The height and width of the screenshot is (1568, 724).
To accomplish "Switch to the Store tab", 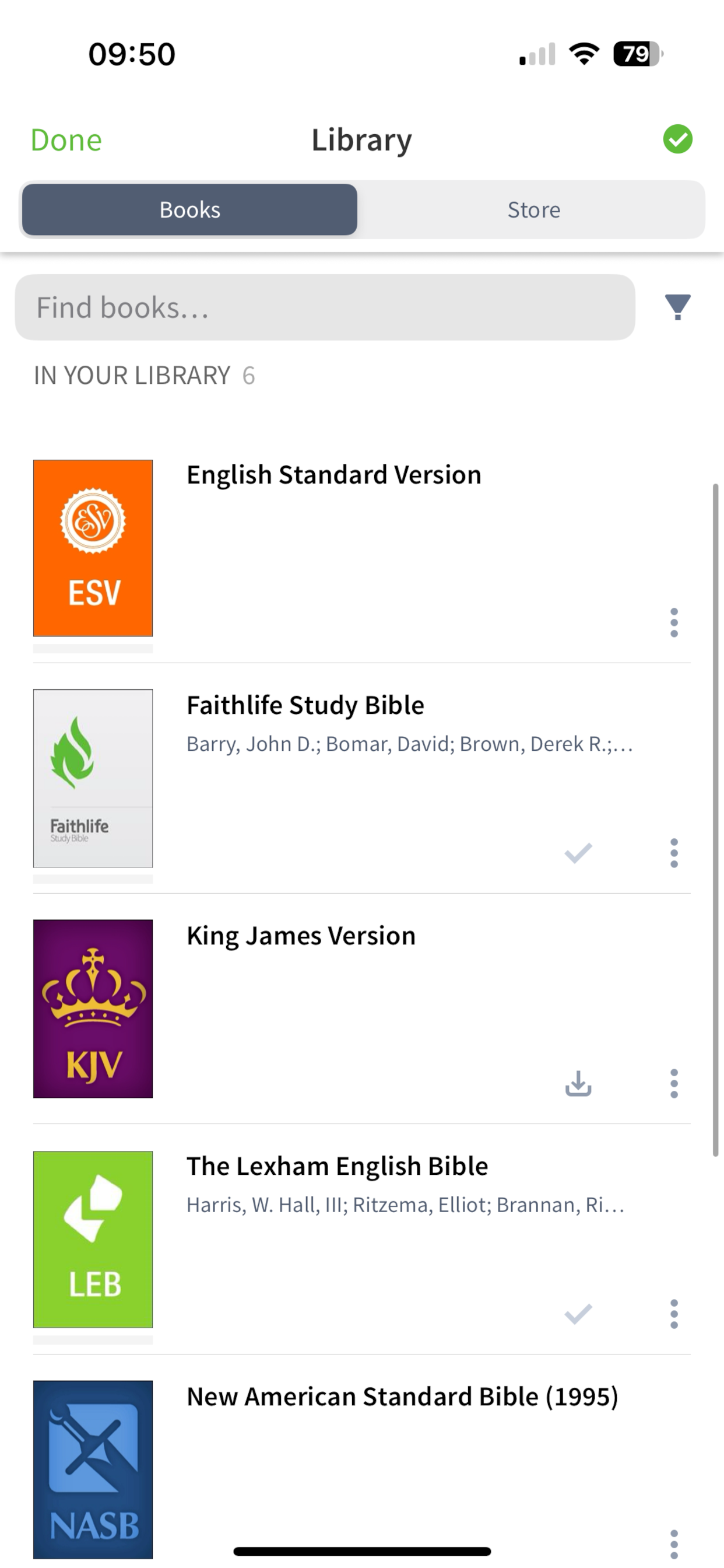I will [x=532, y=209].
